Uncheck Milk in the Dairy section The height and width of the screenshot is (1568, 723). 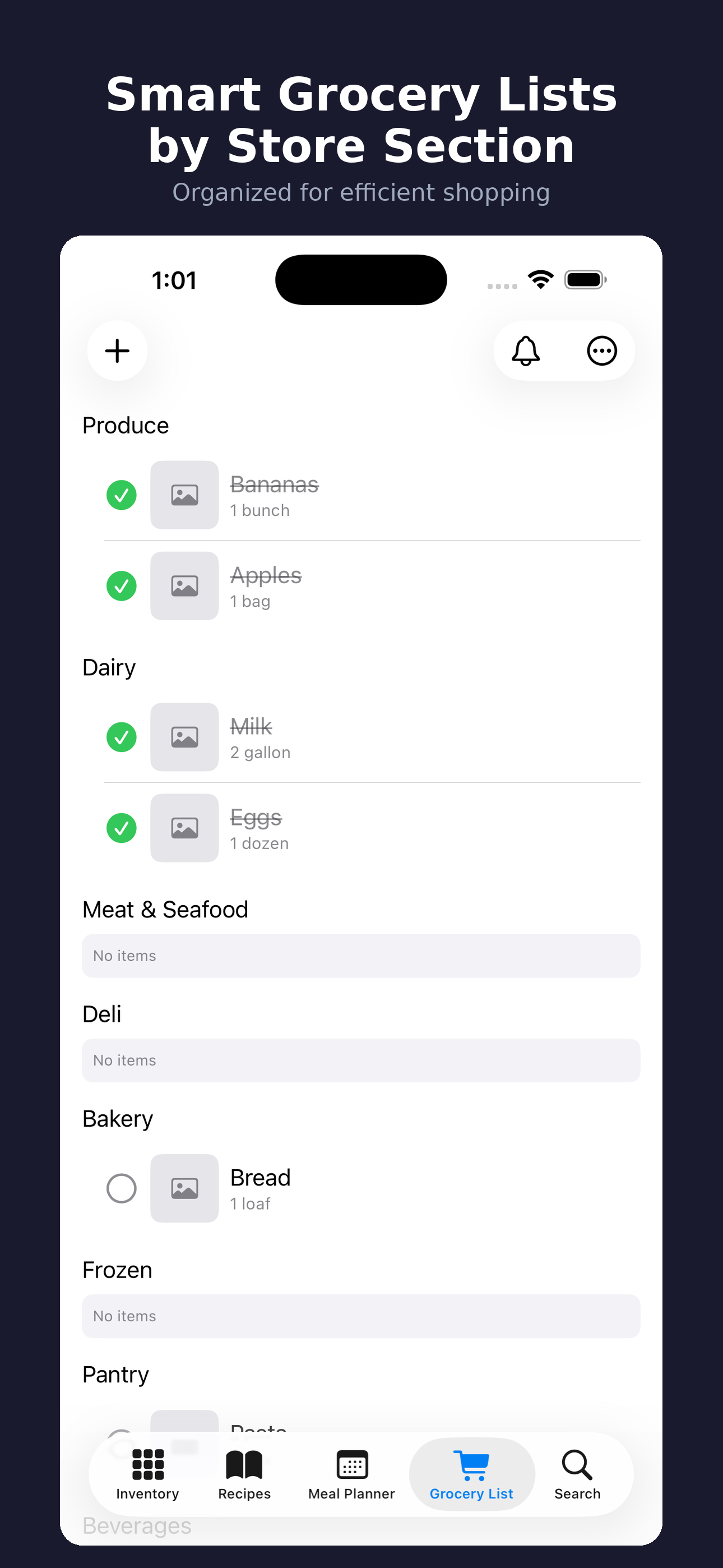(121, 738)
